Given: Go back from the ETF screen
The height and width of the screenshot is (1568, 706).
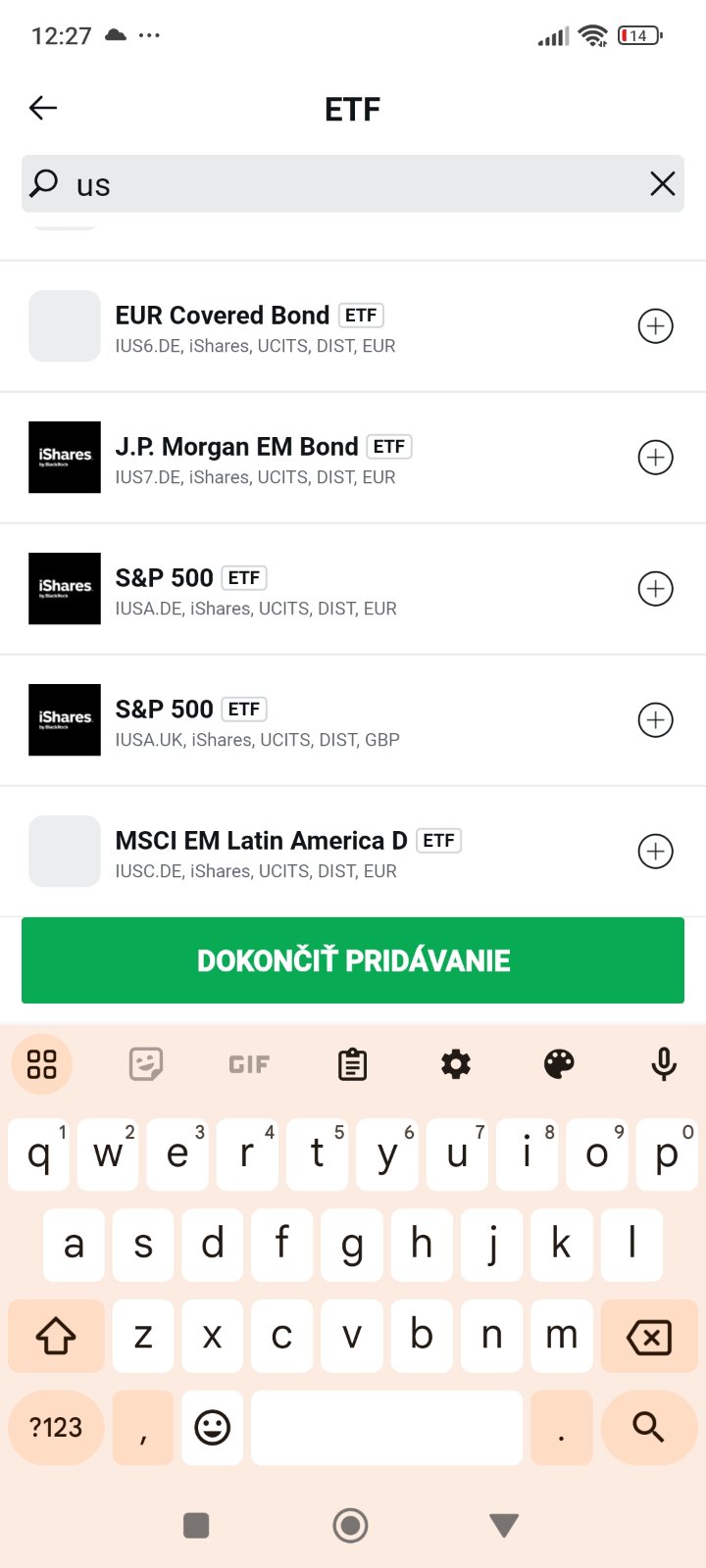Looking at the screenshot, I should tap(43, 108).
